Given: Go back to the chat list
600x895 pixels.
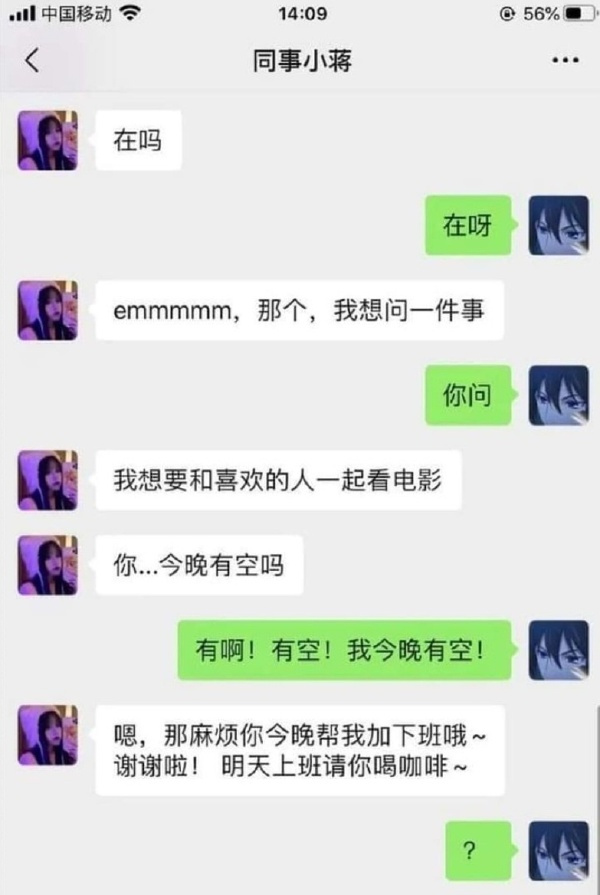Looking at the screenshot, I should (32, 61).
